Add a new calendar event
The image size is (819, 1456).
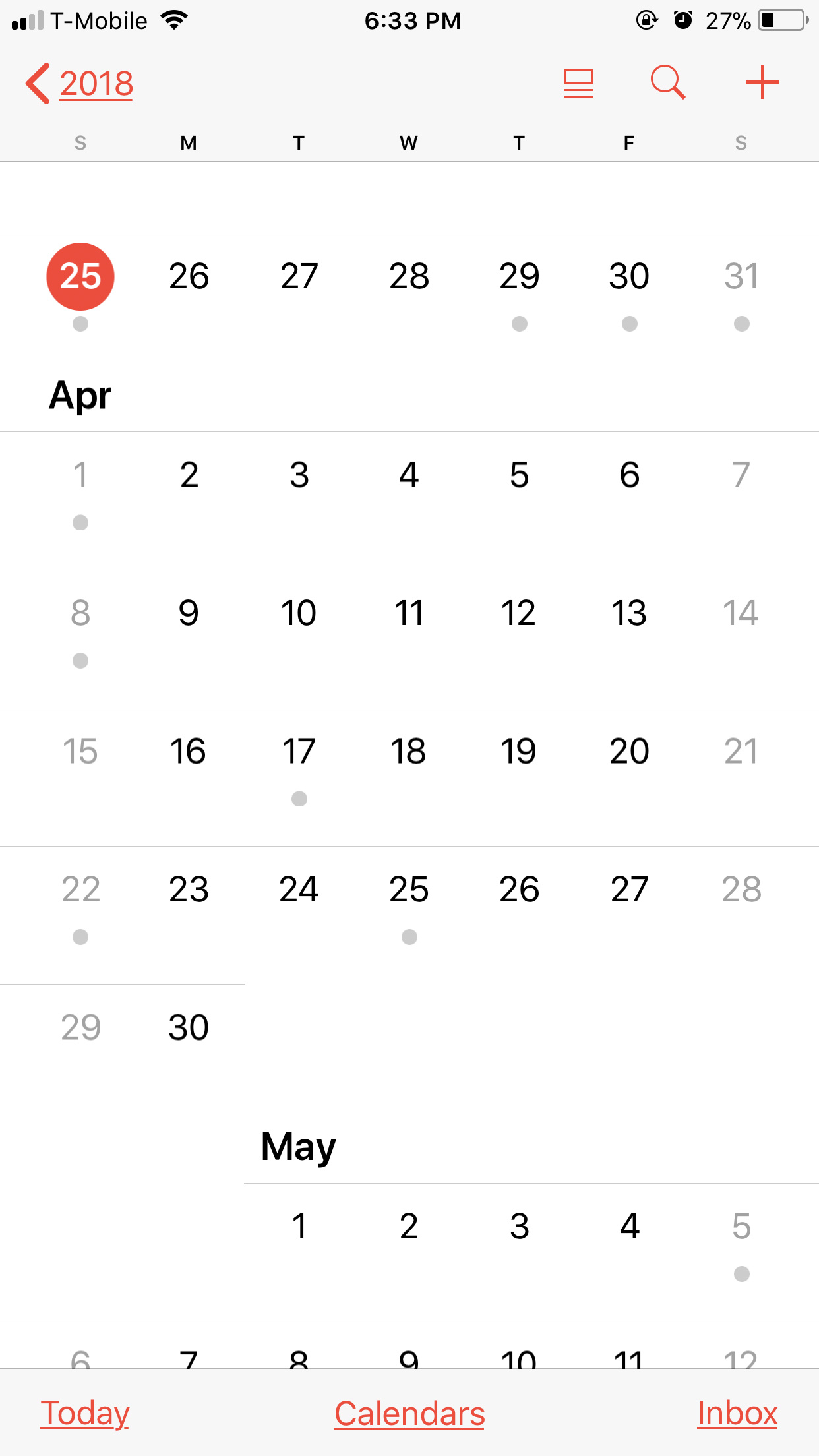click(762, 82)
